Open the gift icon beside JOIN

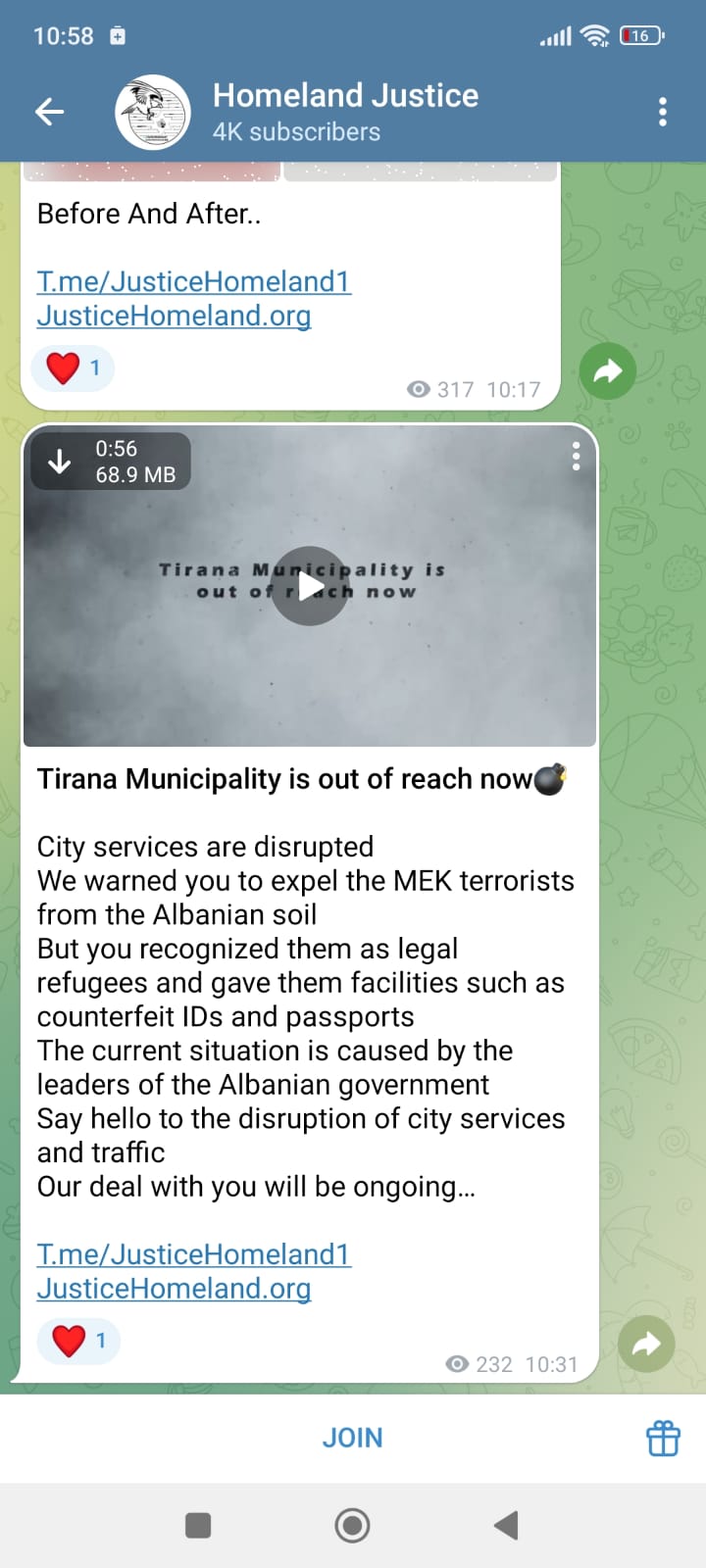663,1438
